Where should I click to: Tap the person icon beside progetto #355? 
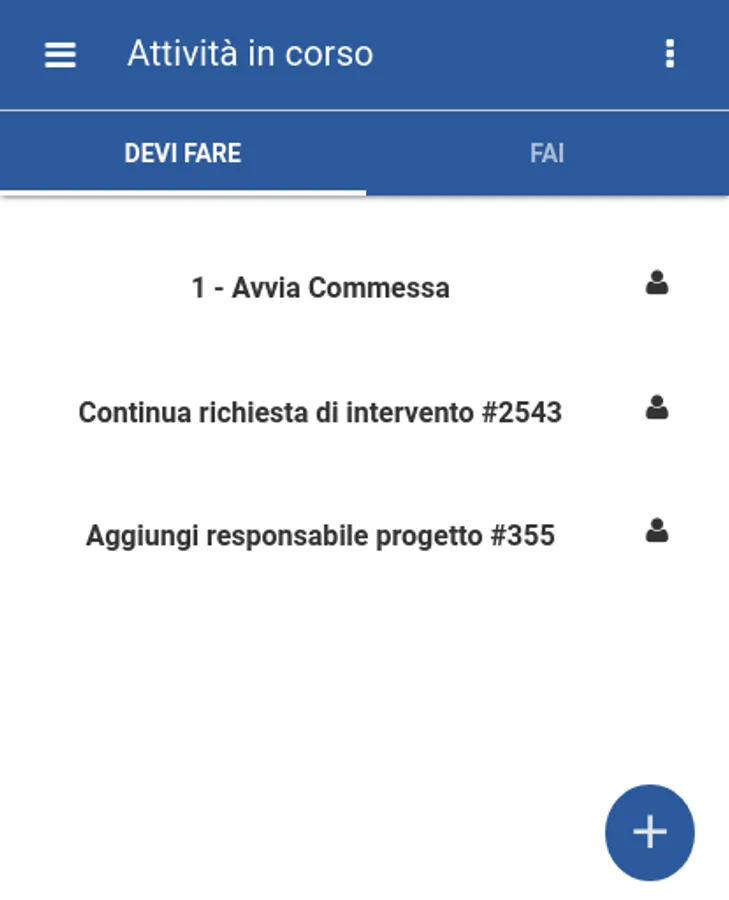656,531
